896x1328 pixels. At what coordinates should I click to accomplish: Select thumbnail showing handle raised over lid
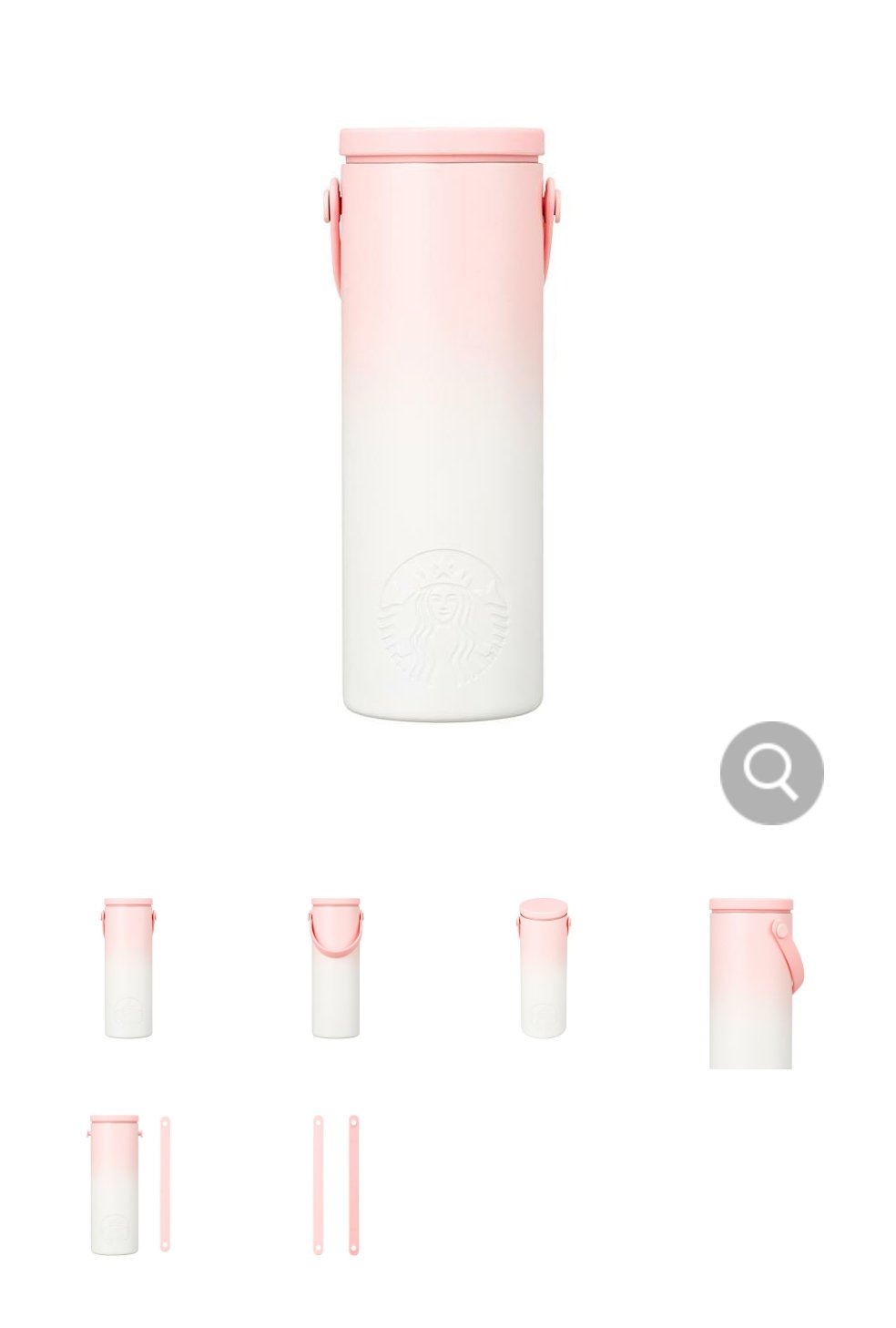pos(335,967)
